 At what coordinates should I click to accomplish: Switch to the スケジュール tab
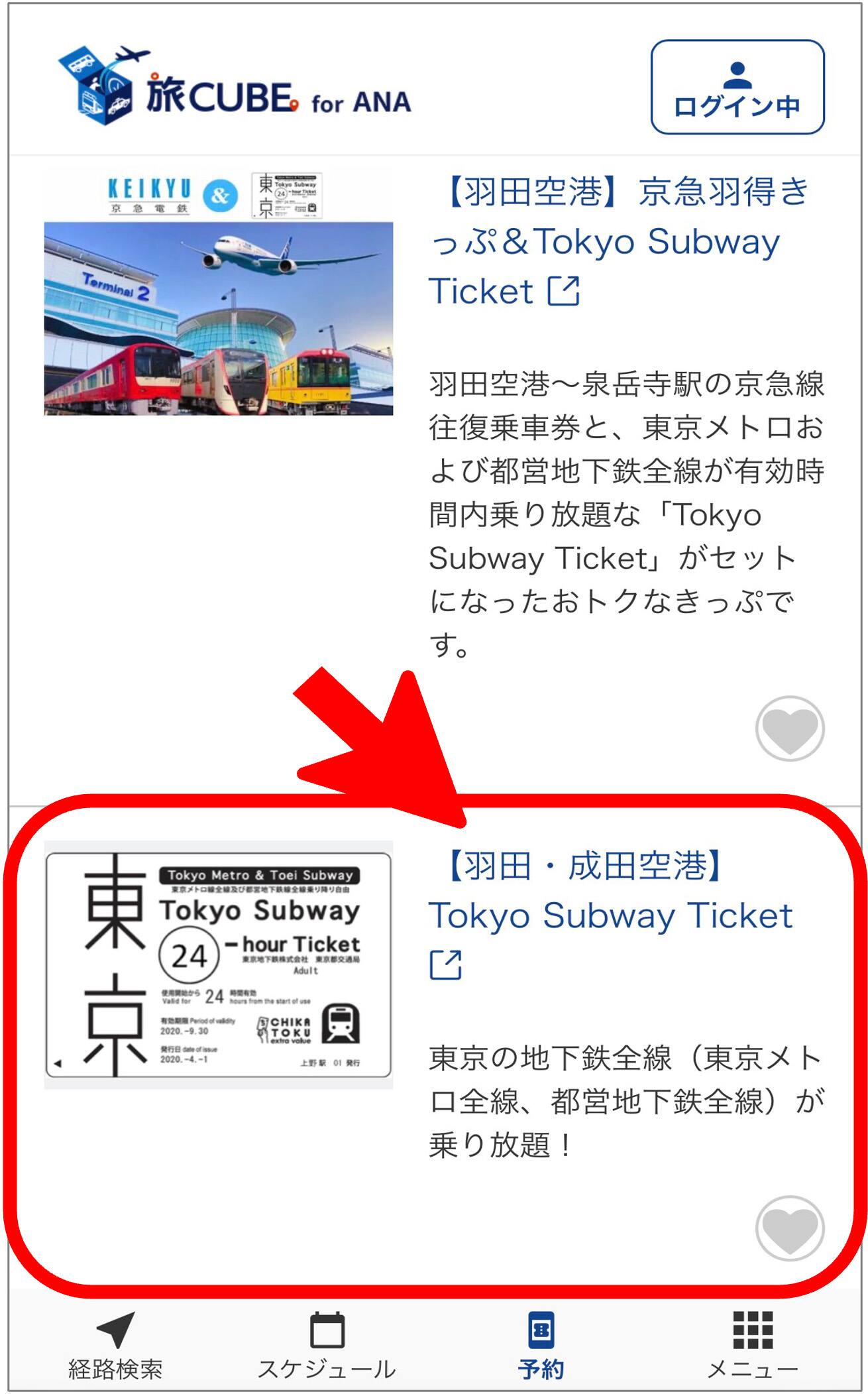[x=327, y=1346]
